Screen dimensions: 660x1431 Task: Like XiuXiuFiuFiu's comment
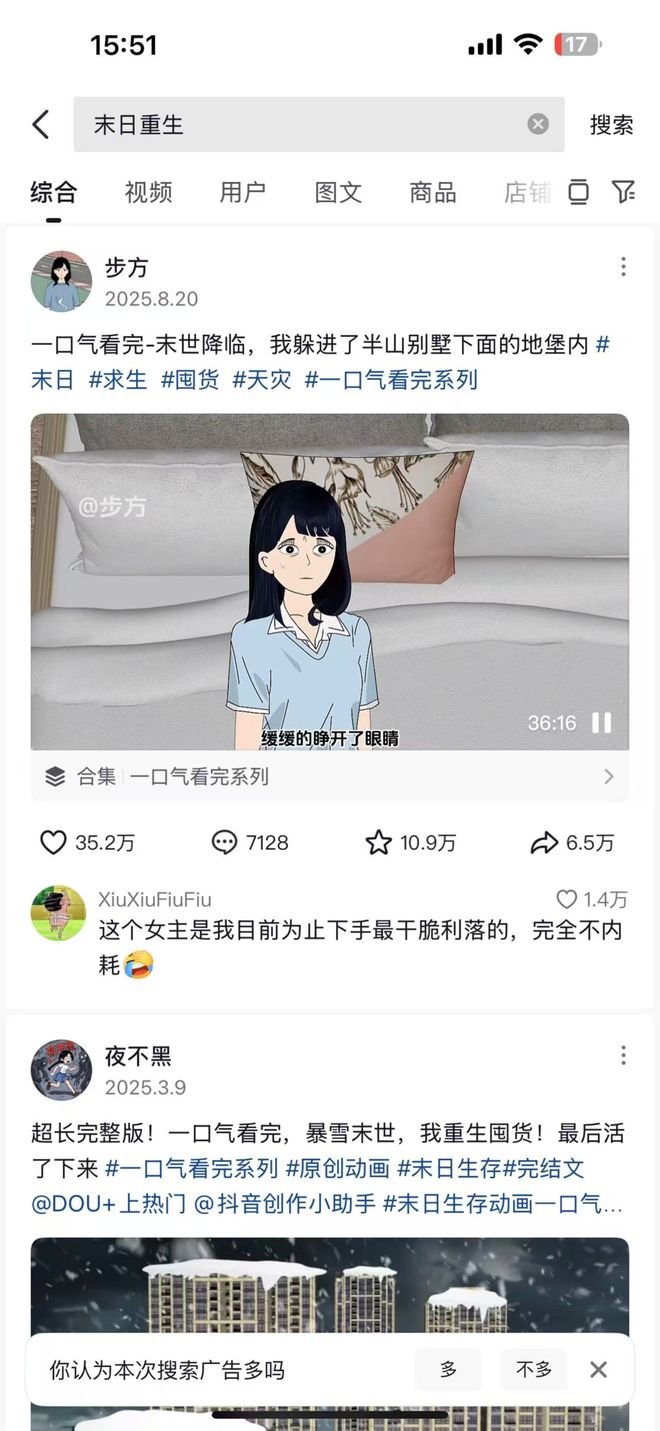567,899
